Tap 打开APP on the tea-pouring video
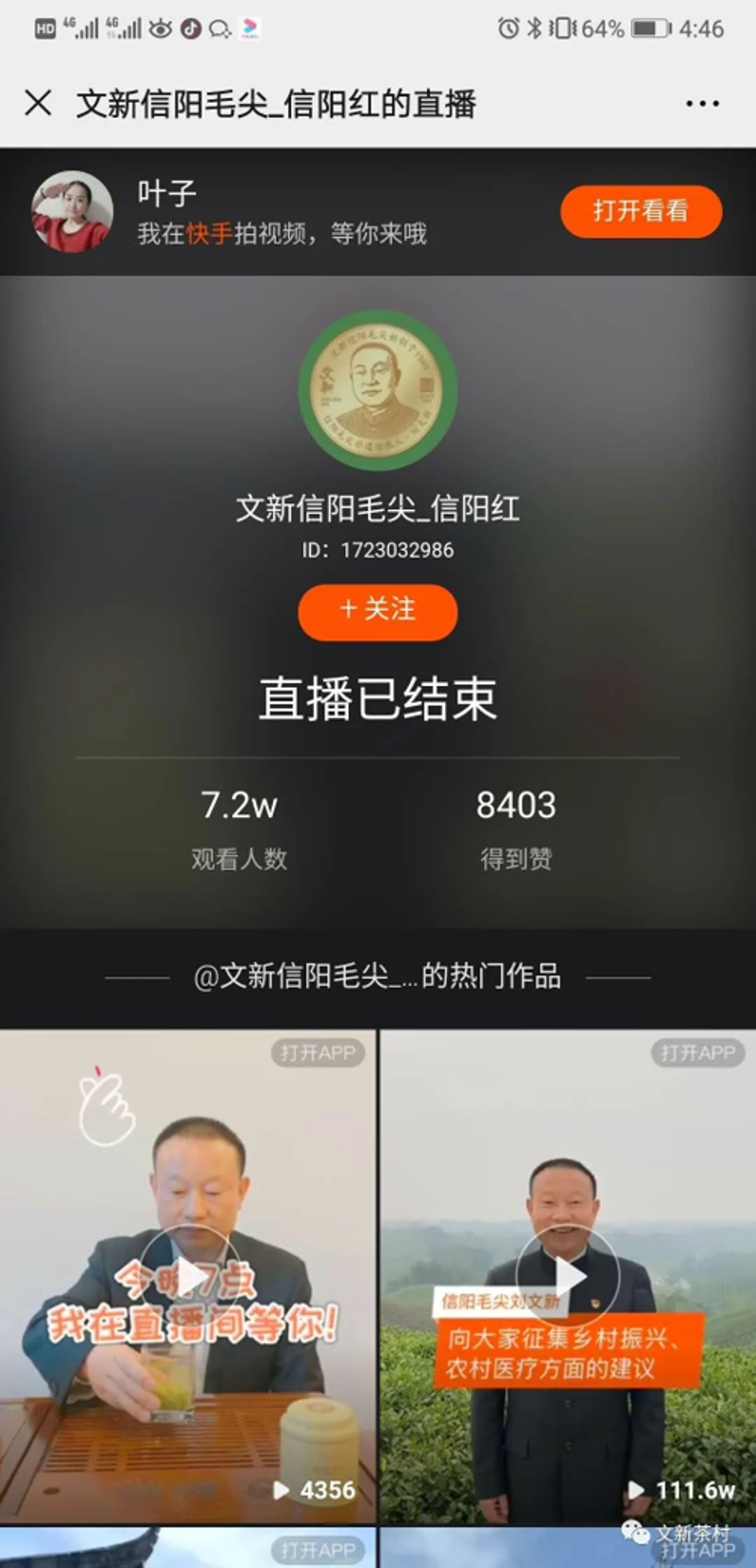Screen dimensions: 756x1568 (318, 1052)
